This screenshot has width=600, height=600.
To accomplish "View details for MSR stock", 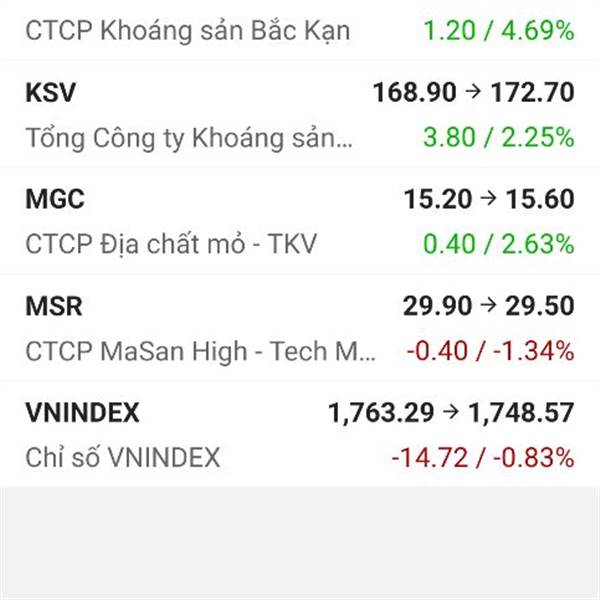I will click(300, 328).
